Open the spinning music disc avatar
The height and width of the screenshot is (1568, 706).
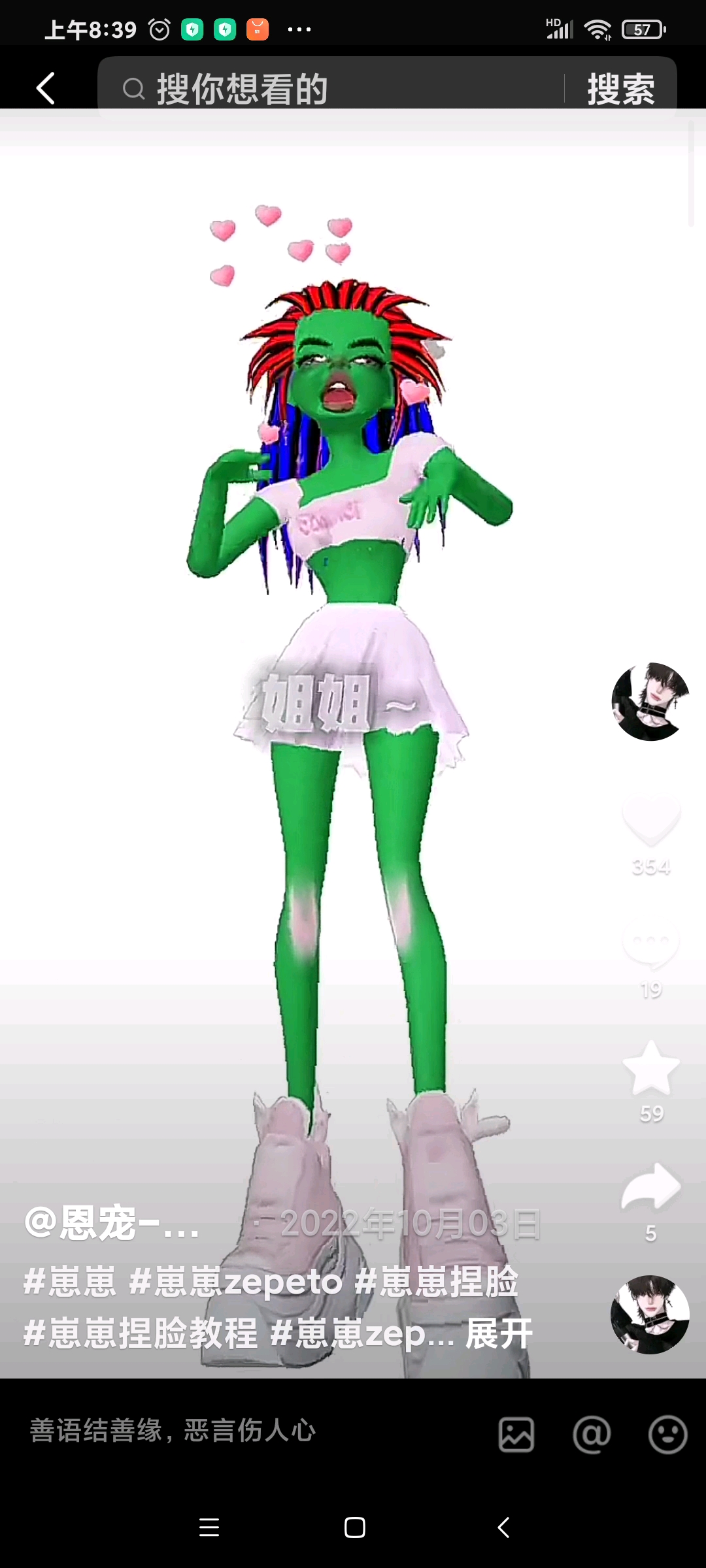click(650, 1315)
